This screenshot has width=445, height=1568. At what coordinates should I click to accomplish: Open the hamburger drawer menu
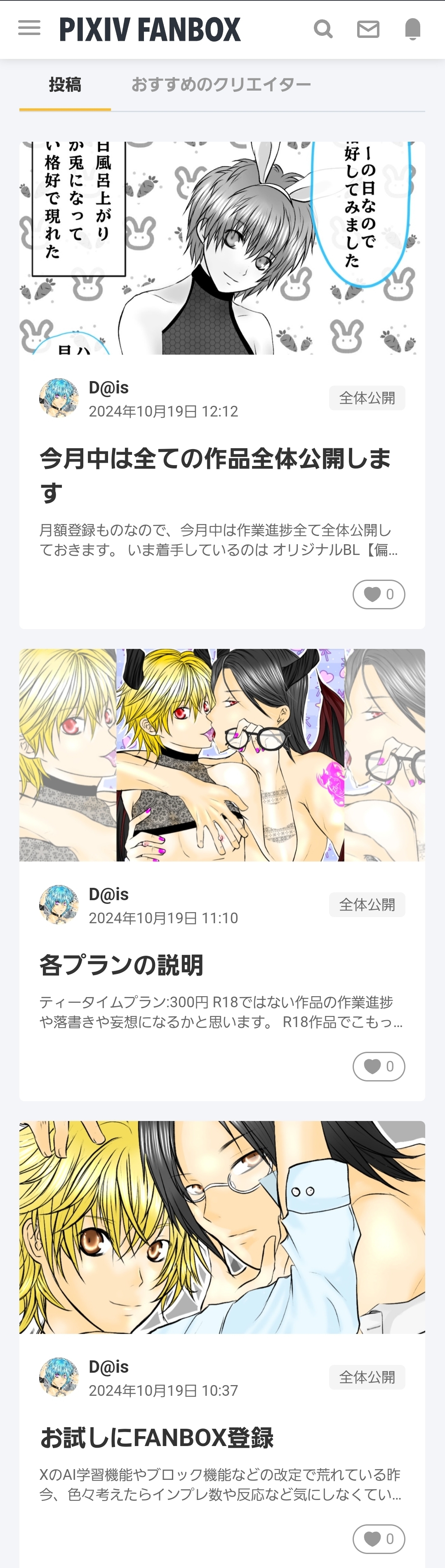pyautogui.click(x=29, y=28)
